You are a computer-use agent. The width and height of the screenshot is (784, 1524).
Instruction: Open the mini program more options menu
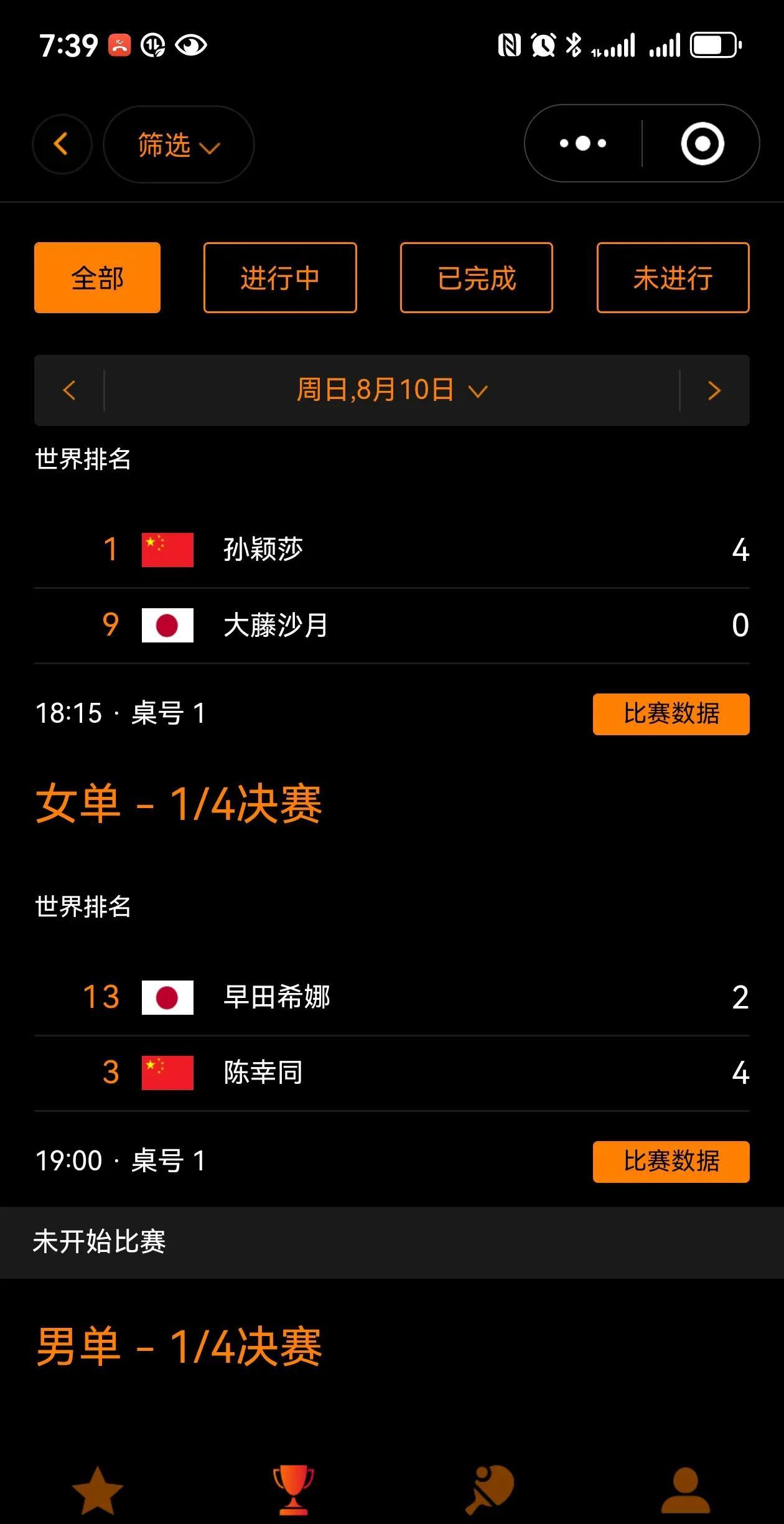pyautogui.click(x=583, y=144)
